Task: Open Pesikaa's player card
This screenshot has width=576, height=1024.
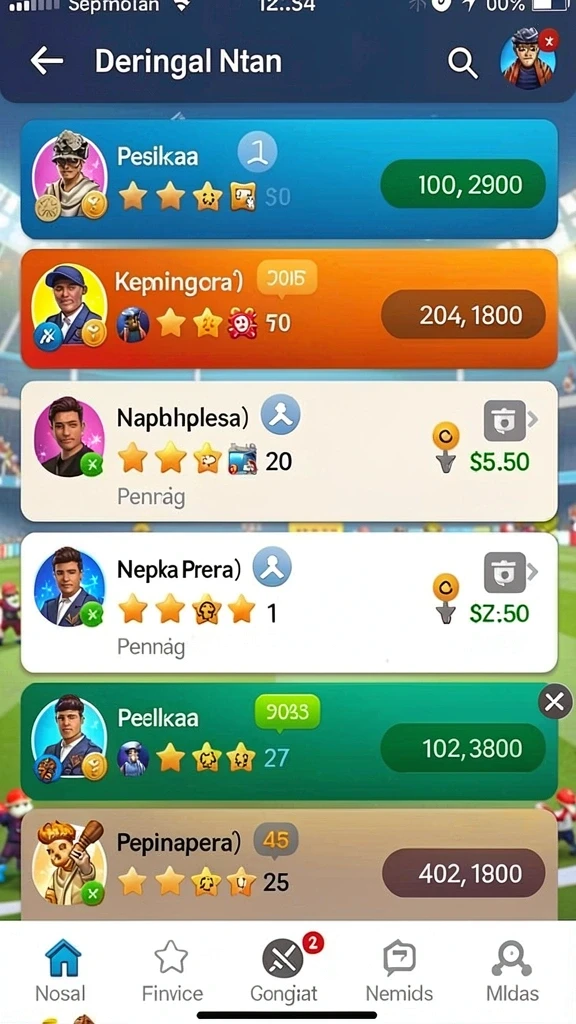Action: 289,180
